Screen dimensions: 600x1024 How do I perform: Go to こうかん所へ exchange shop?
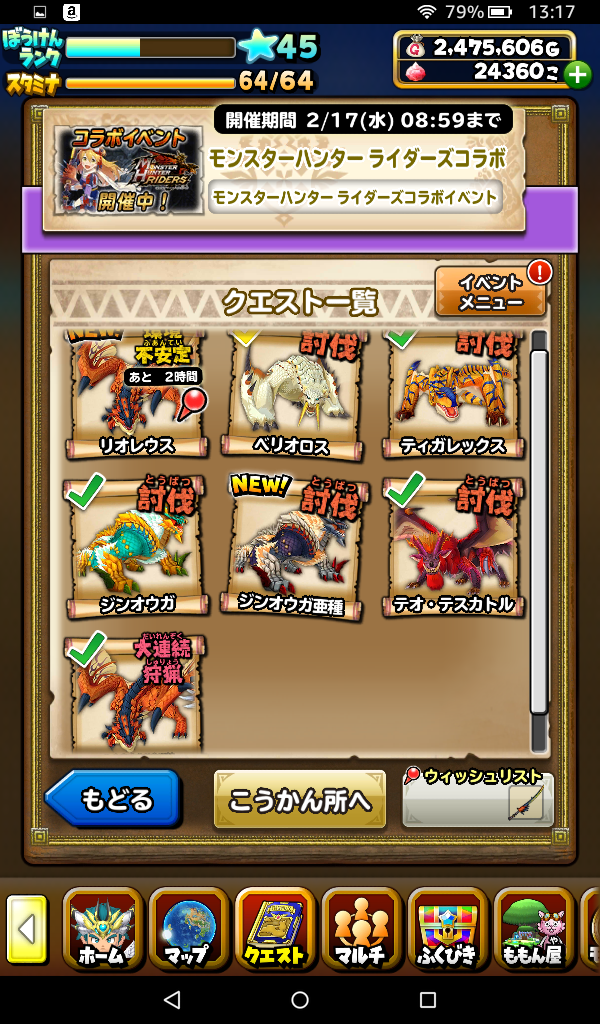[300, 799]
